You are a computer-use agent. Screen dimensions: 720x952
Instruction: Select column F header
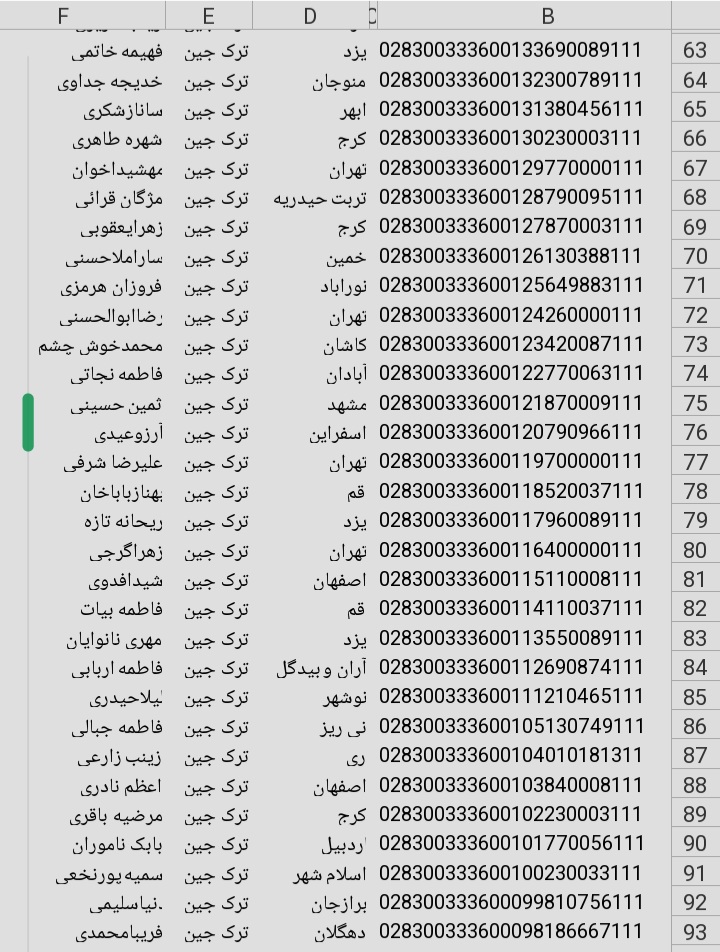(64, 16)
